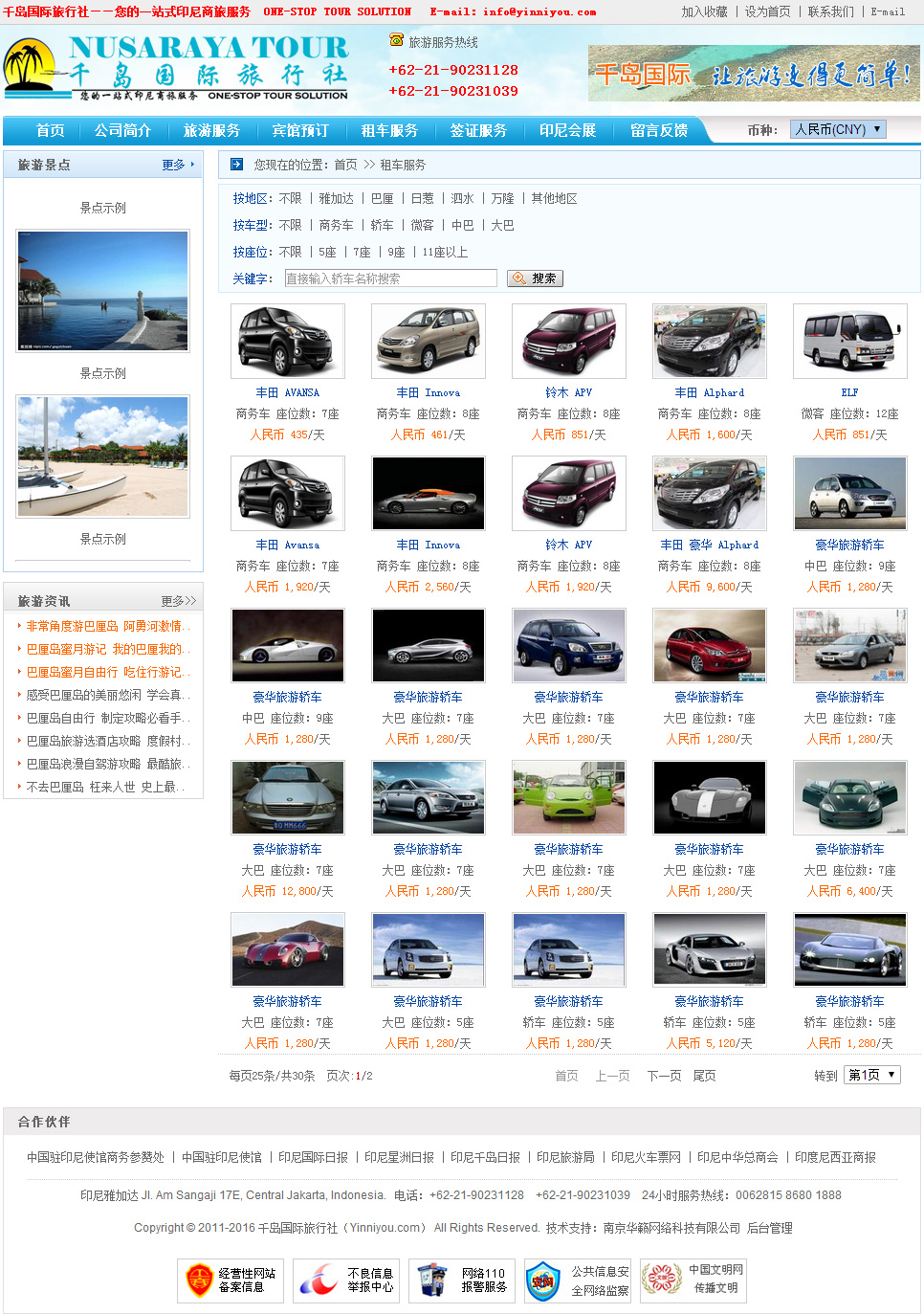The width and height of the screenshot is (924, 1314).
Task: Expand the 人民币(CNY) currency dropdown
Action: click(838, 129)
